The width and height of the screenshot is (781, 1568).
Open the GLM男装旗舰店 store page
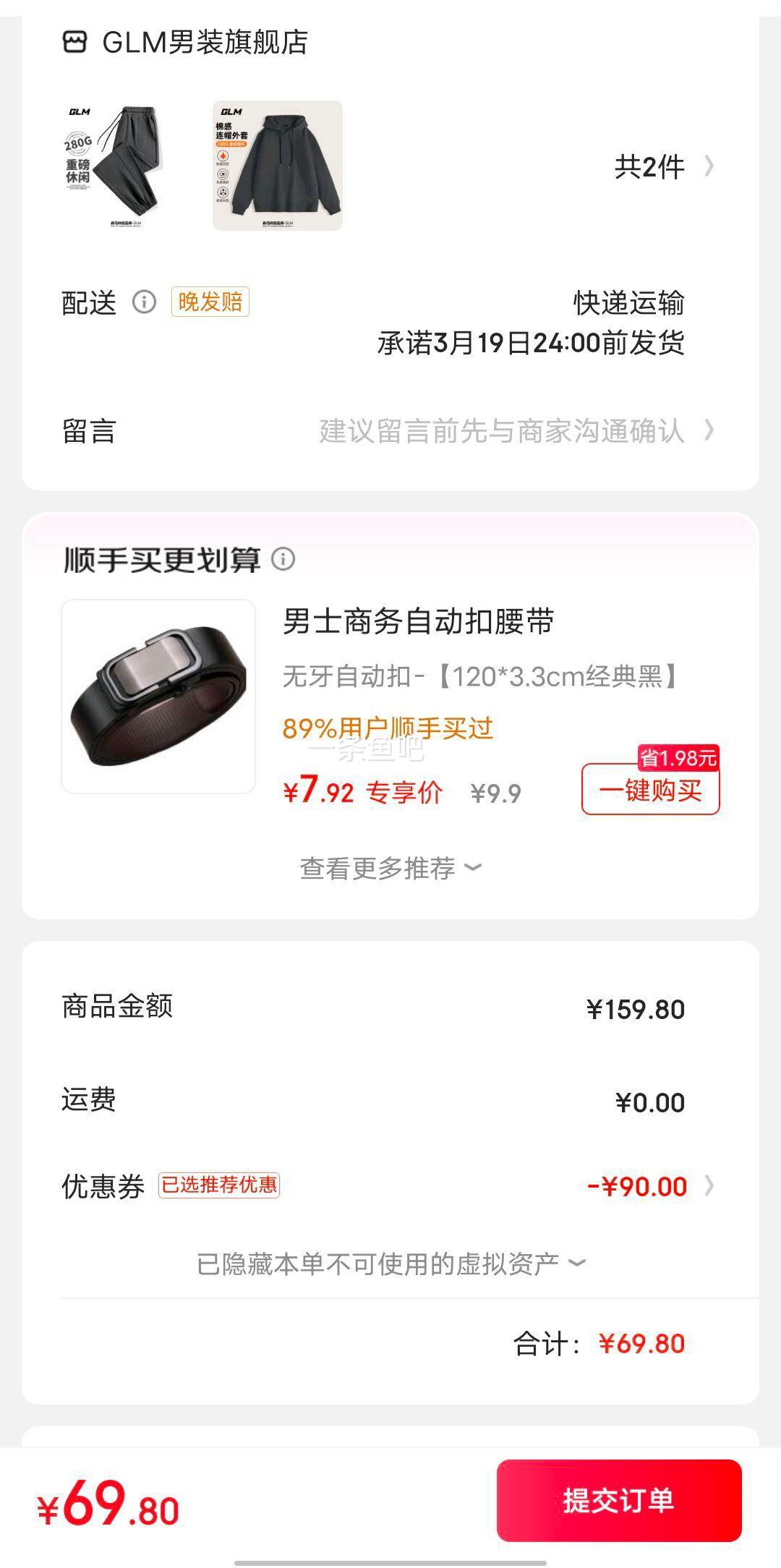pyautogui.click(x=205, y=43)
